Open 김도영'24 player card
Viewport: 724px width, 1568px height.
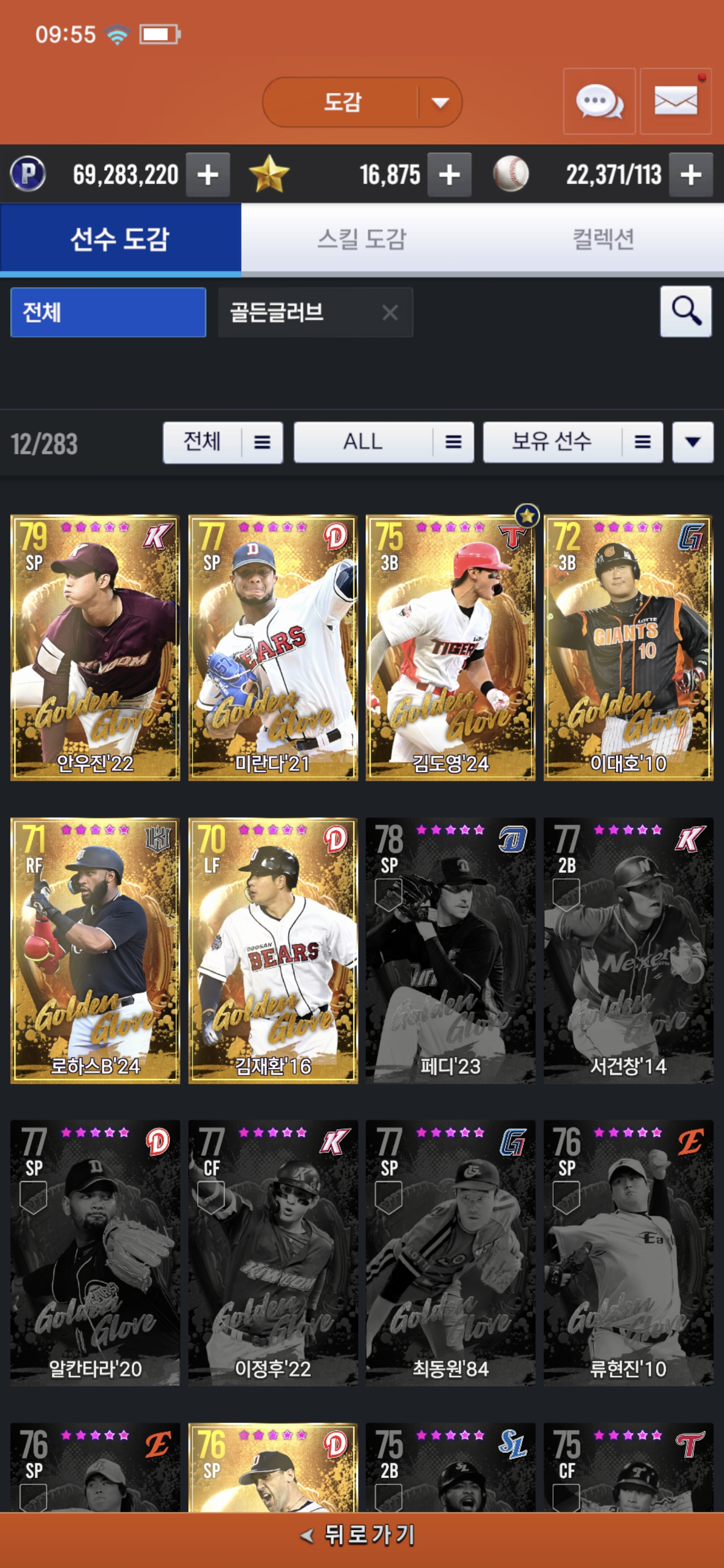click(450, 647)
